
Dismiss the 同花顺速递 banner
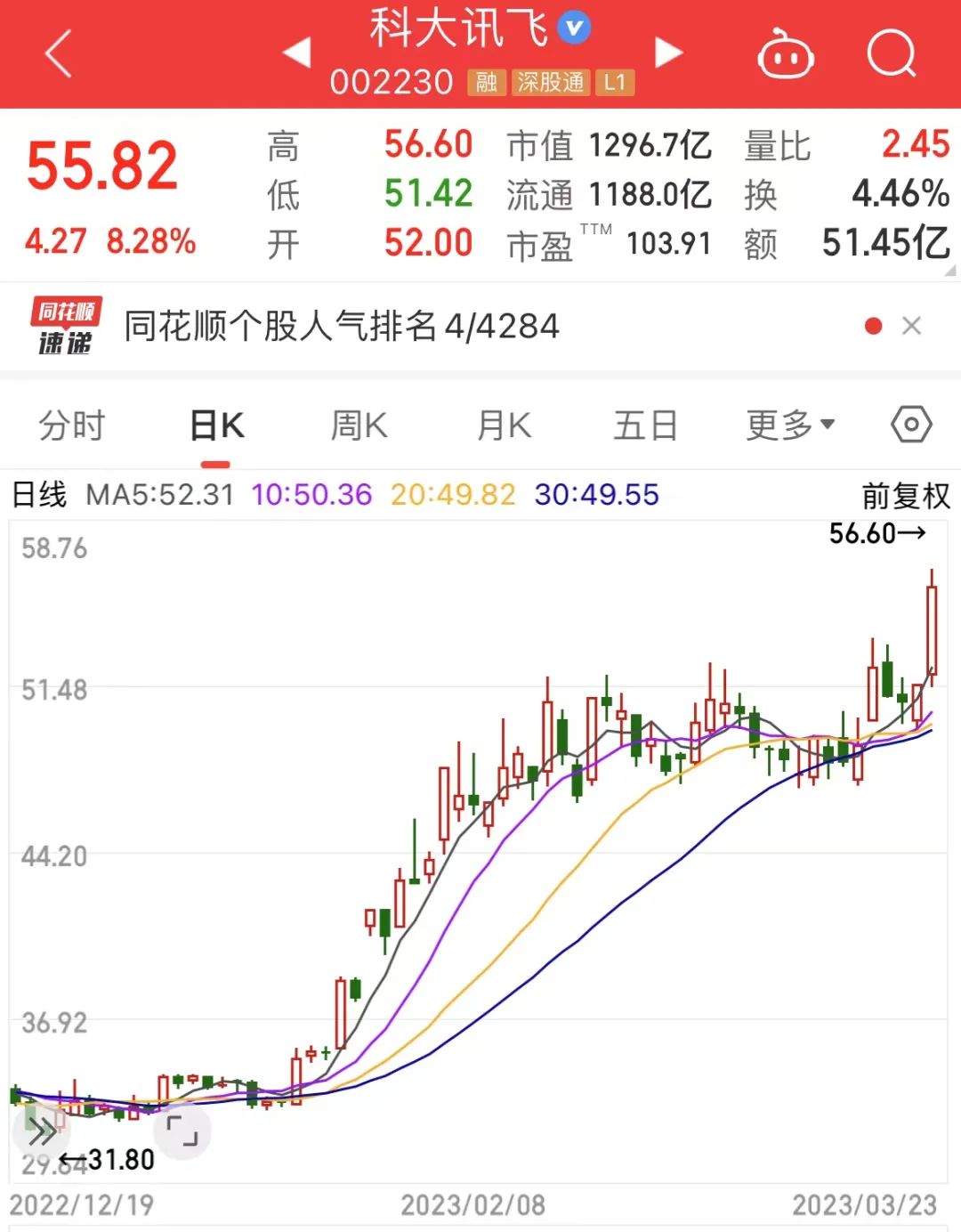pos(911,326)
